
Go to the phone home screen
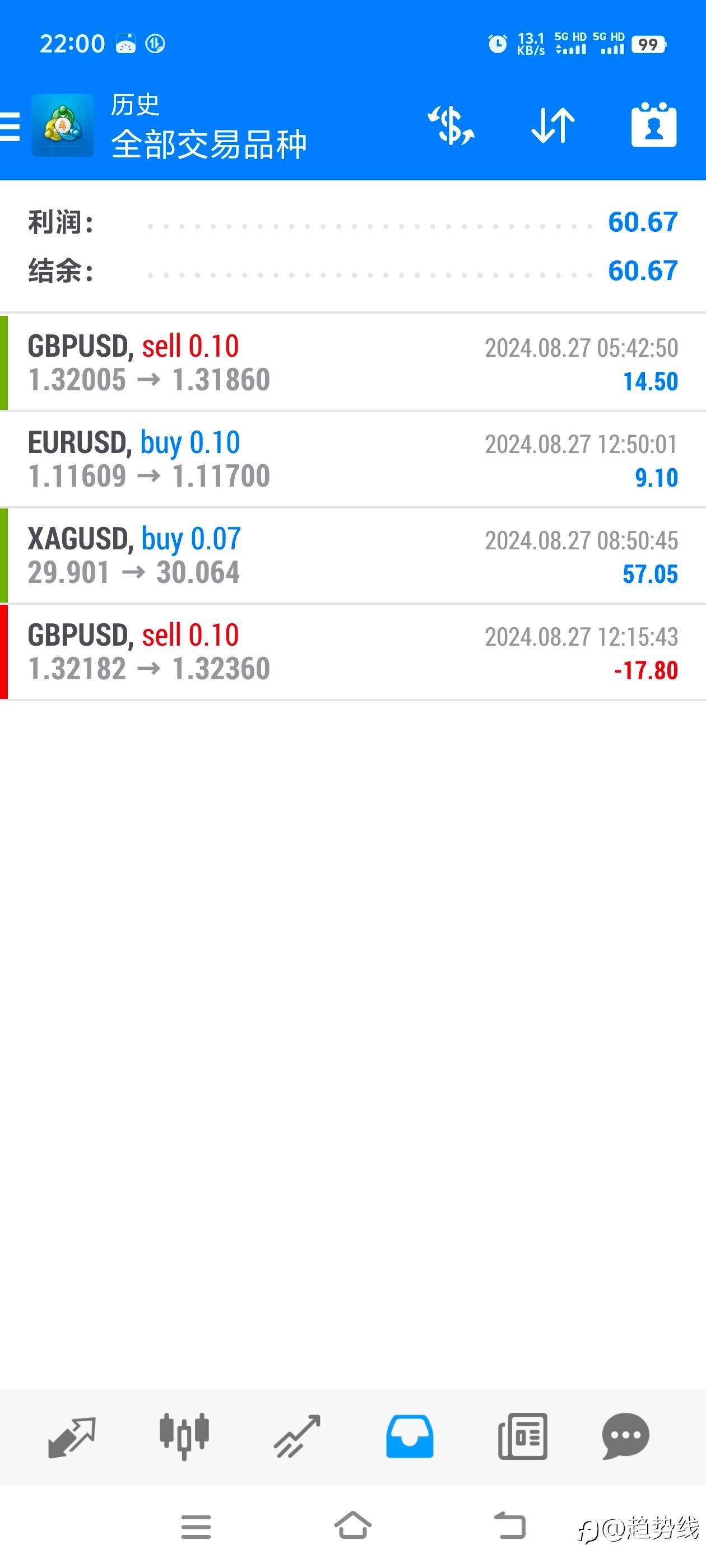pos(352,1525)
